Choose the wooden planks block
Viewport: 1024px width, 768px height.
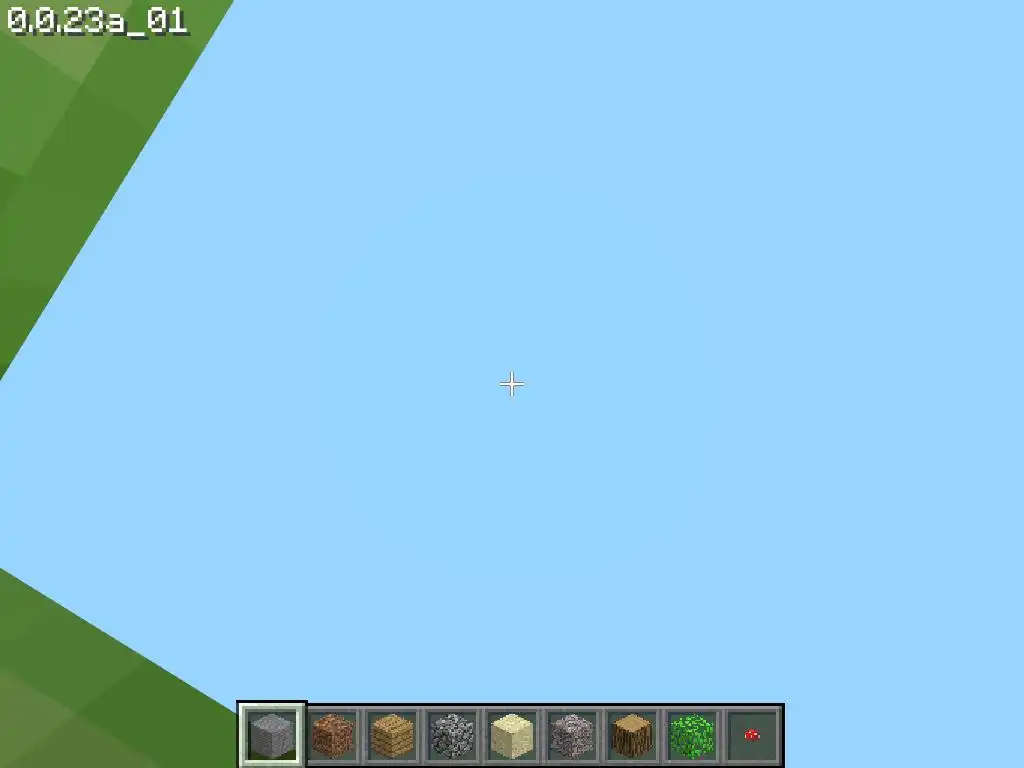click(392, 736)
